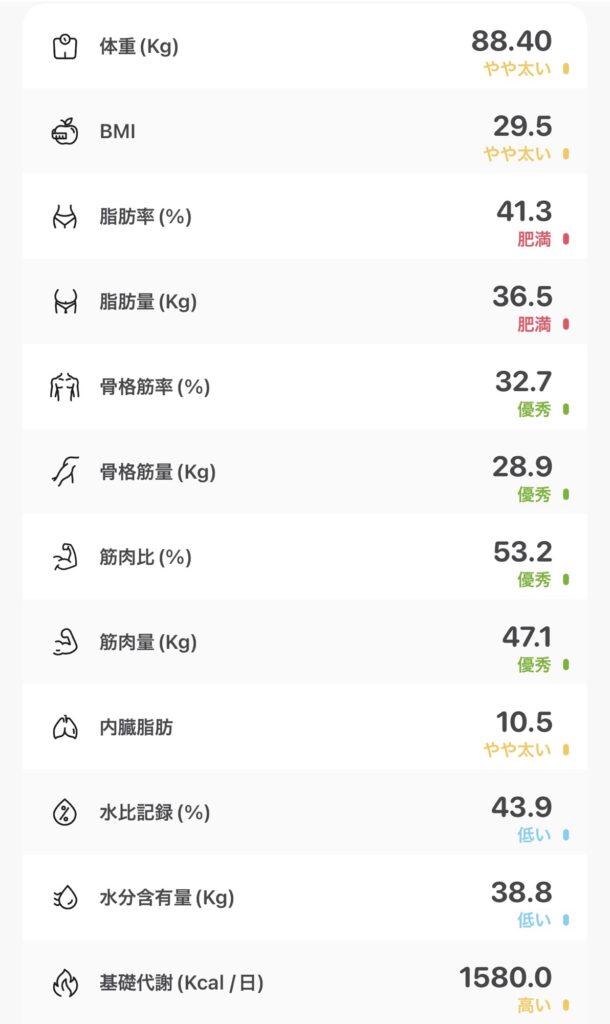Open 基礎代謝 (Kcal / 日) details

[x=304, y=982]
